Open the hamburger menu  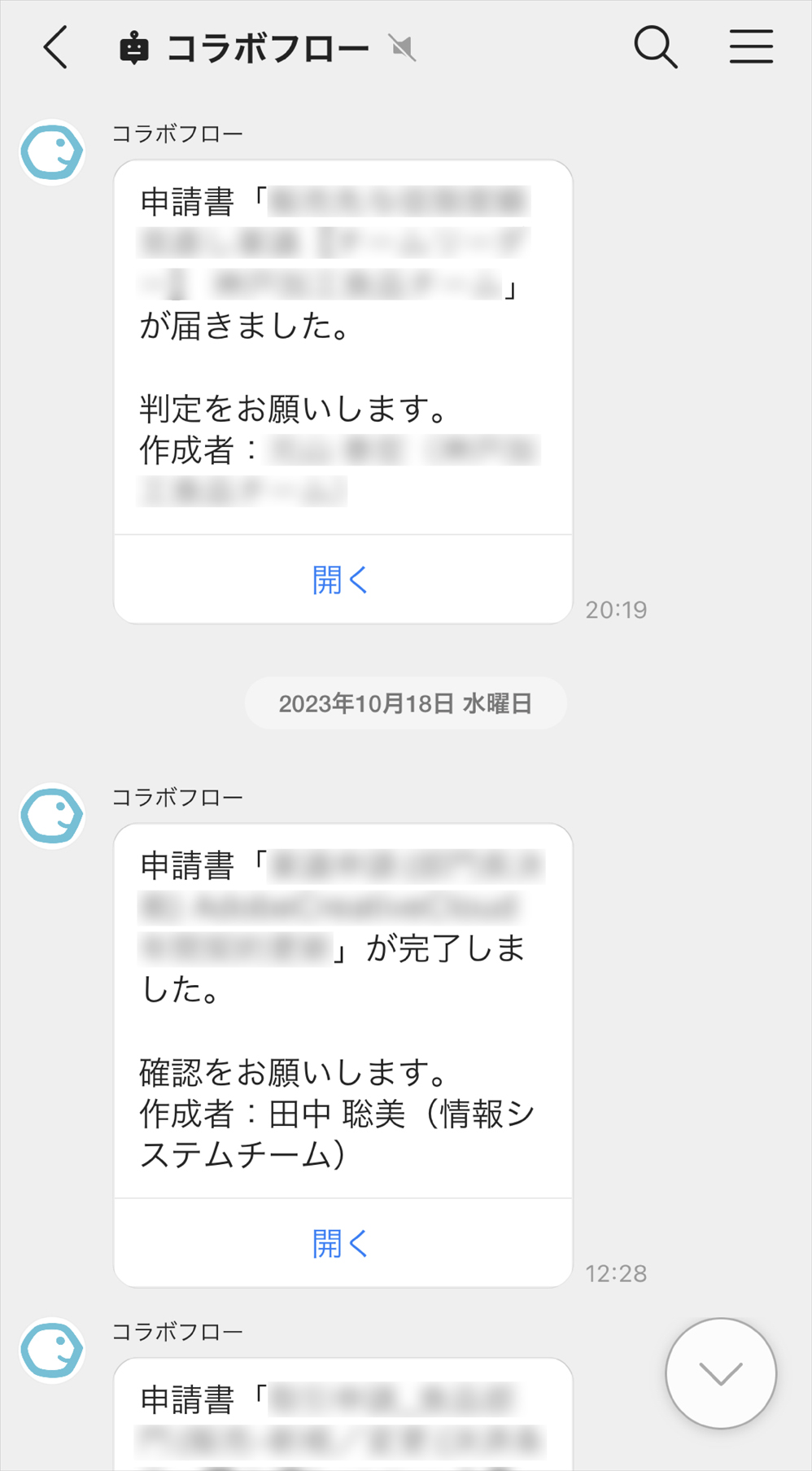(750, 47)
